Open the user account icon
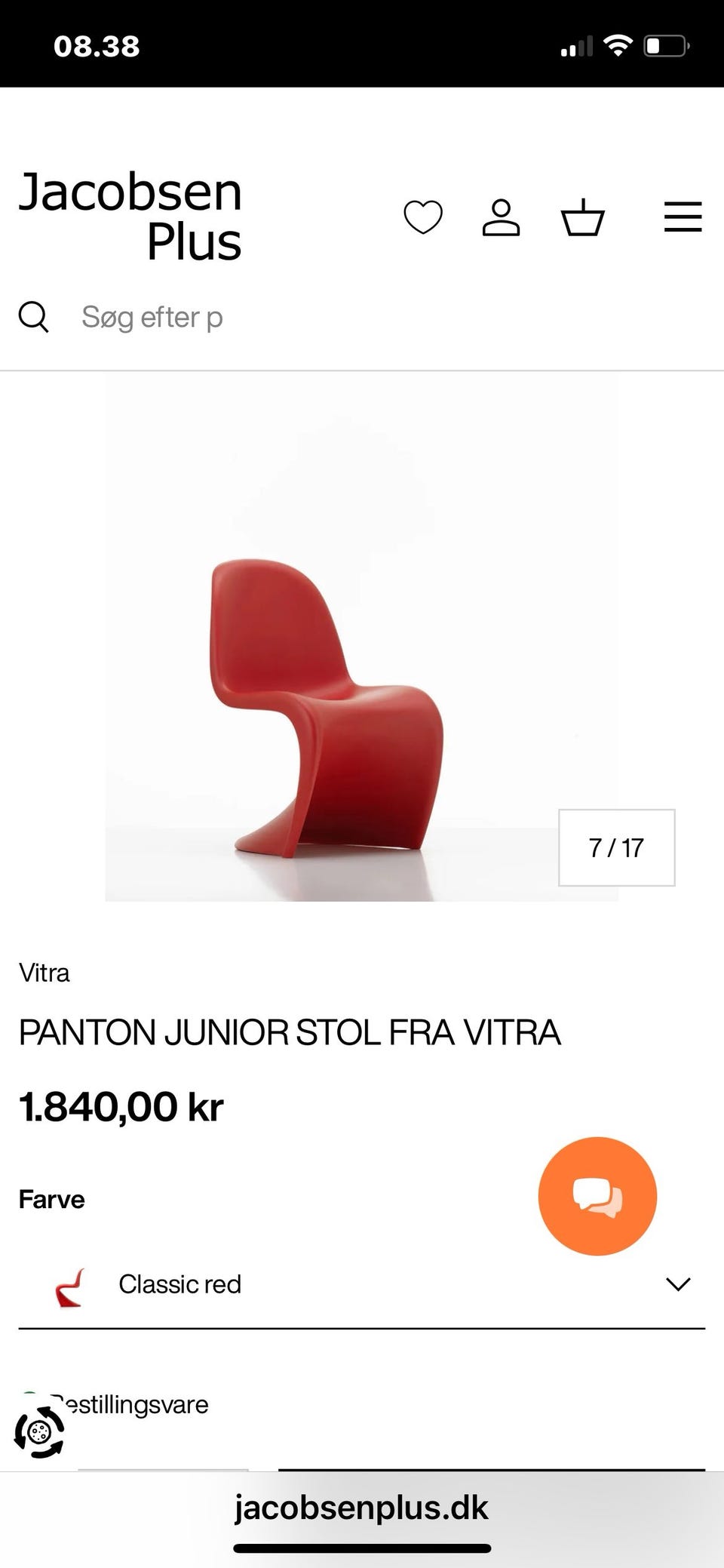The width and height of the screenshot is (724, 1568). 501,217
